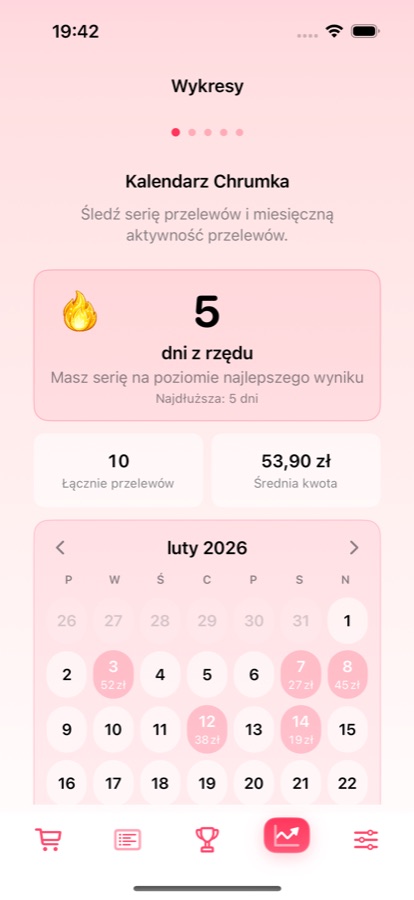Go to the previous month in calendar
Screen dimensions: 414x900
point(60,548)
